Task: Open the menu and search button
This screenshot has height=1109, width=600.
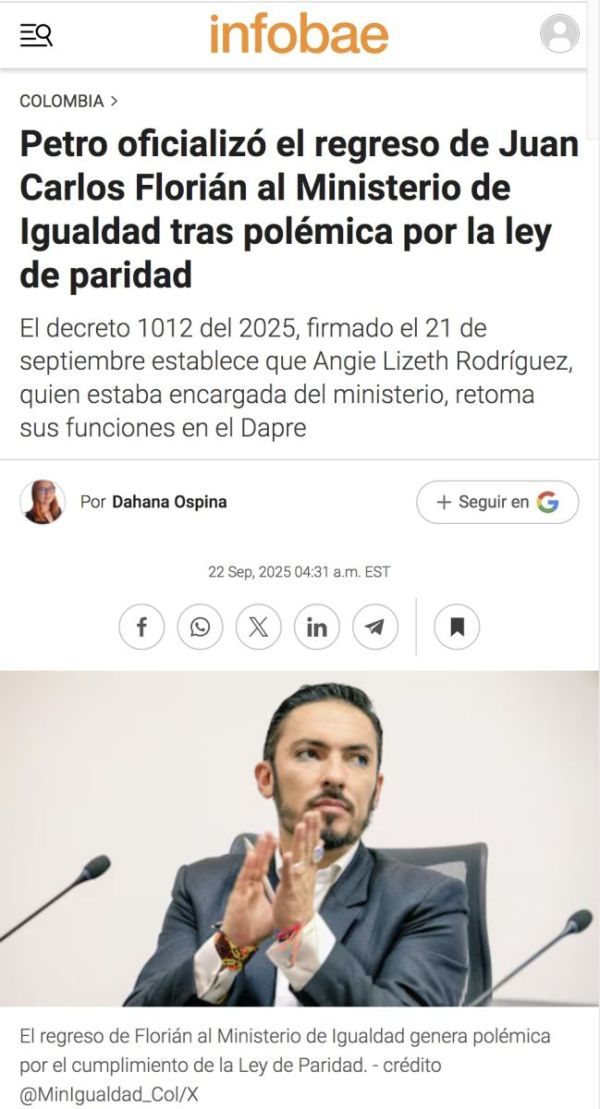Action: pyautogui.click(x=36, y=35)
